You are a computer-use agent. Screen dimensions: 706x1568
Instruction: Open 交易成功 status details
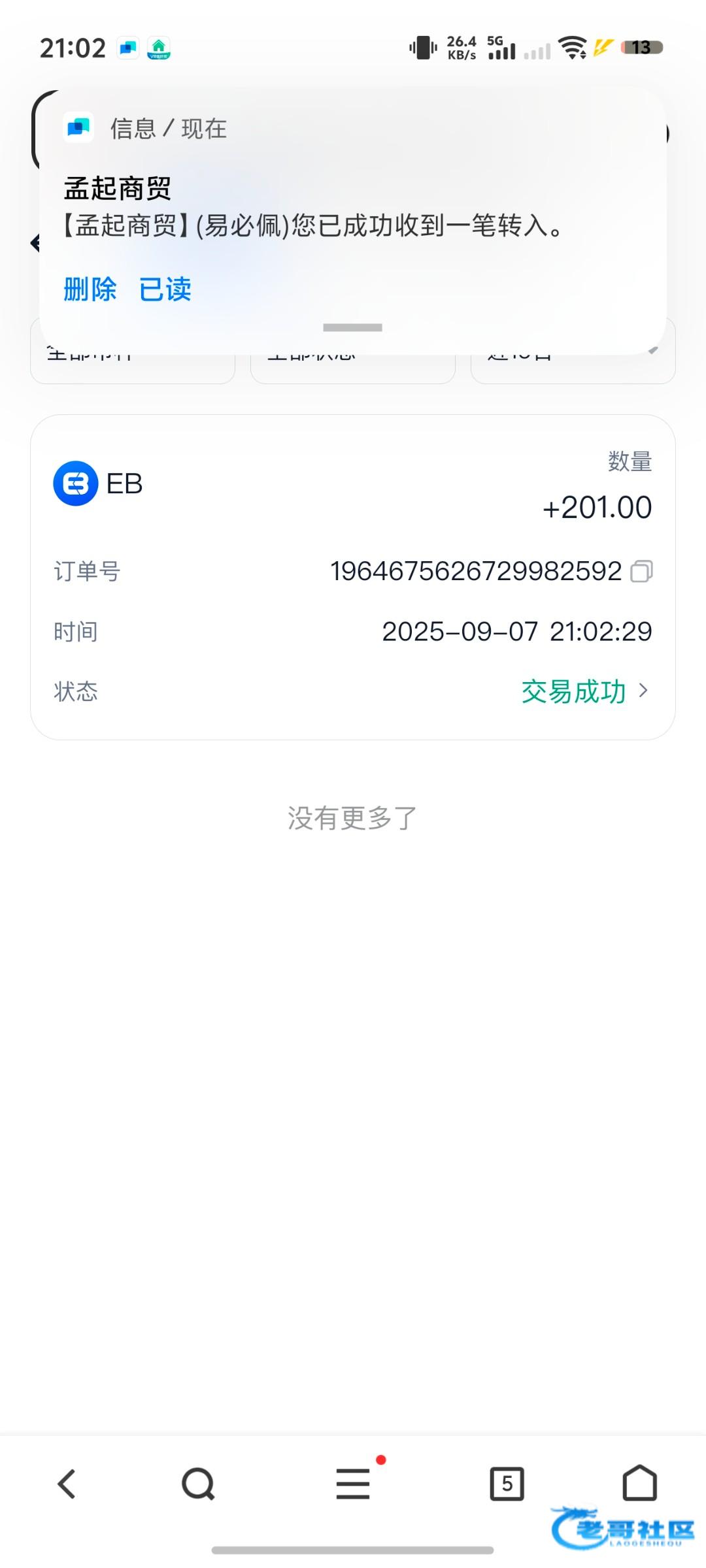pos(584,691)
